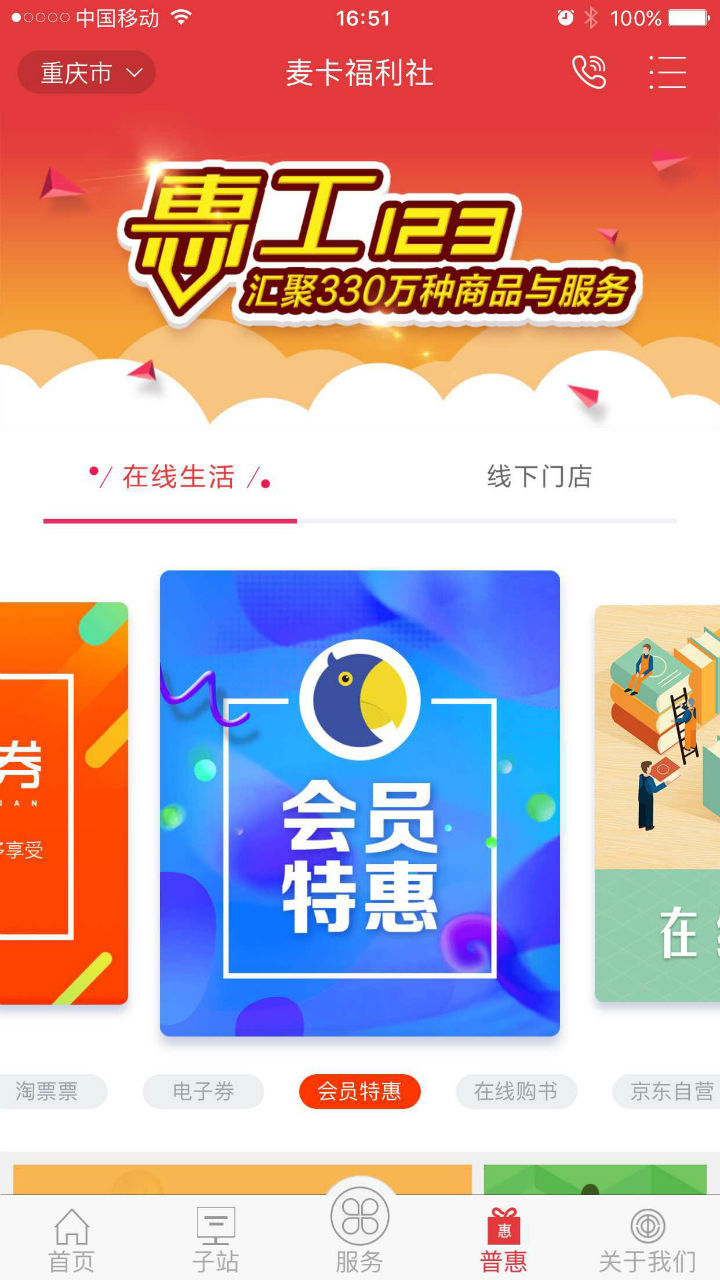Open the online book shopping card
The image size is (720, 1280).
[x=658, y=802]
